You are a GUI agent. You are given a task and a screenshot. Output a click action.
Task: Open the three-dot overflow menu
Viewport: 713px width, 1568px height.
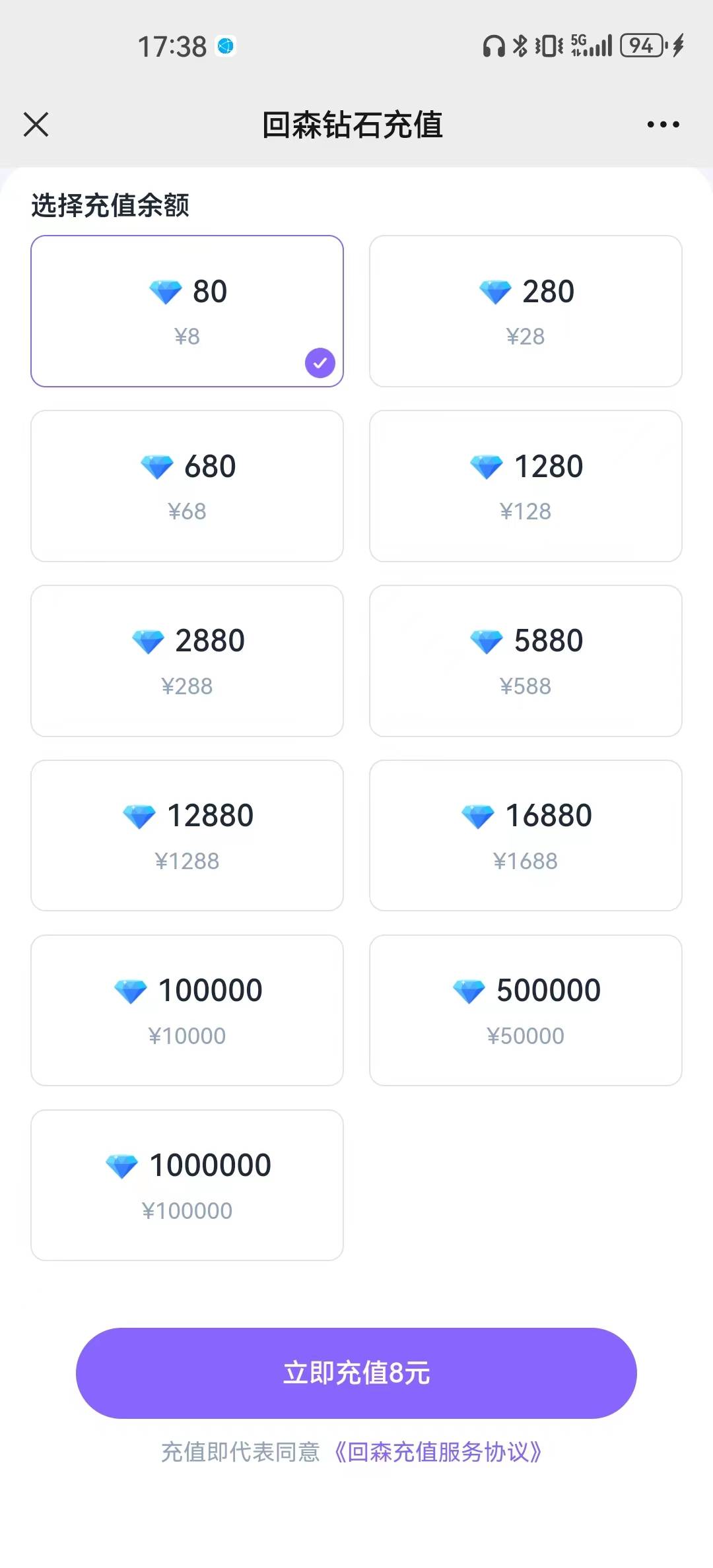coord(663,124)
